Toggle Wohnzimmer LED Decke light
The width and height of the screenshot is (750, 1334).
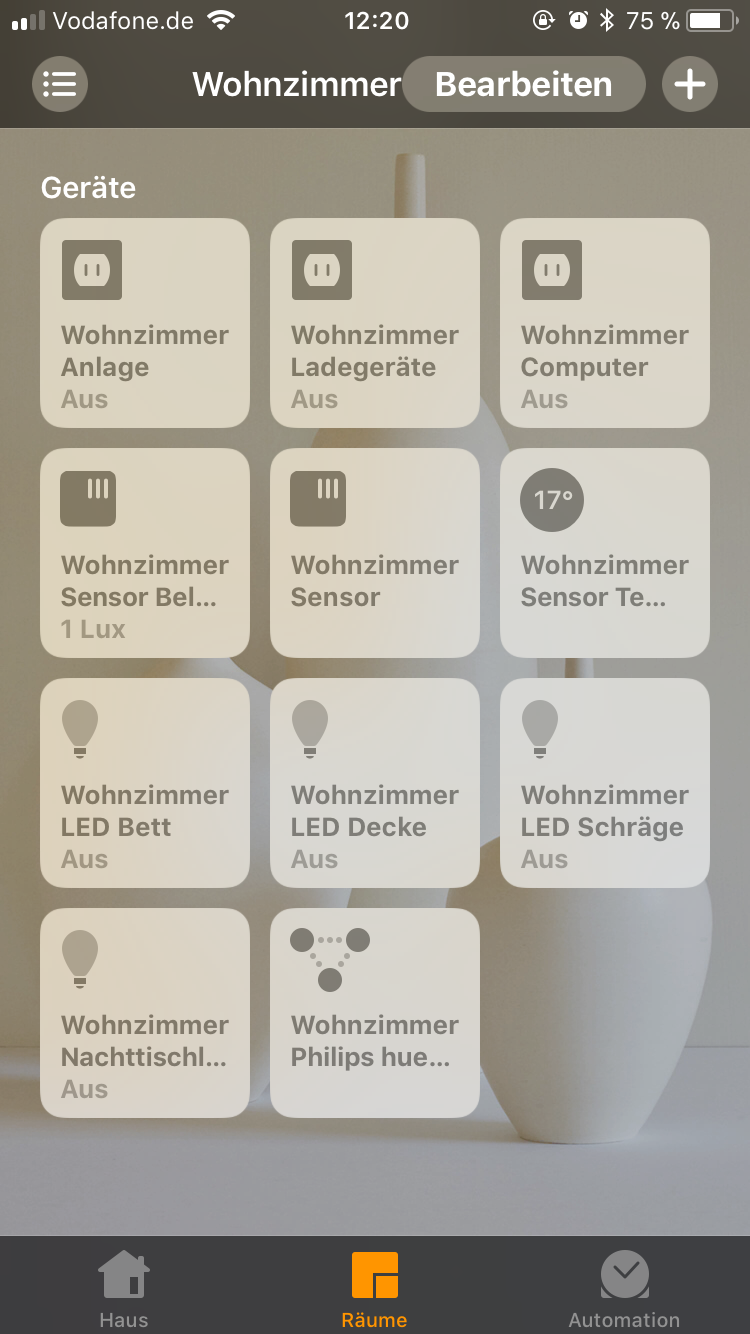pyautogui.click(x=375, y=783)
